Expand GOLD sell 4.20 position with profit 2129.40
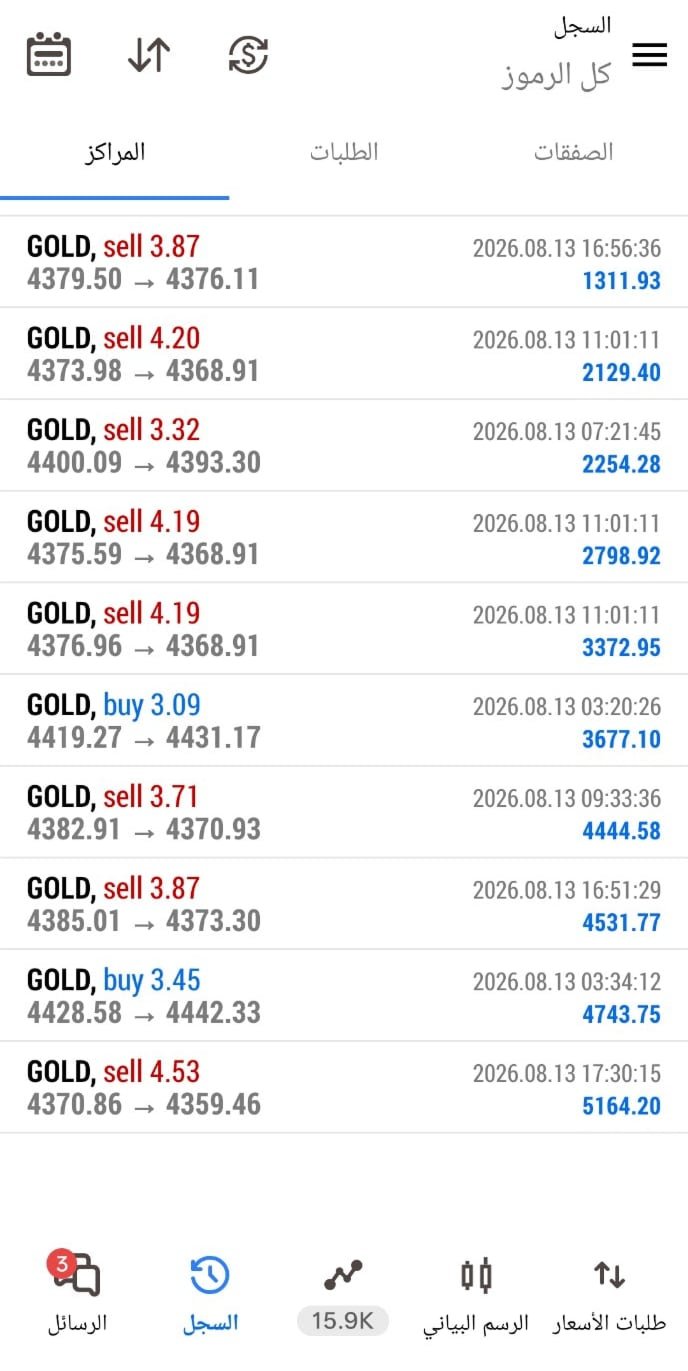Screen dimensions: 688x1371 344,354
